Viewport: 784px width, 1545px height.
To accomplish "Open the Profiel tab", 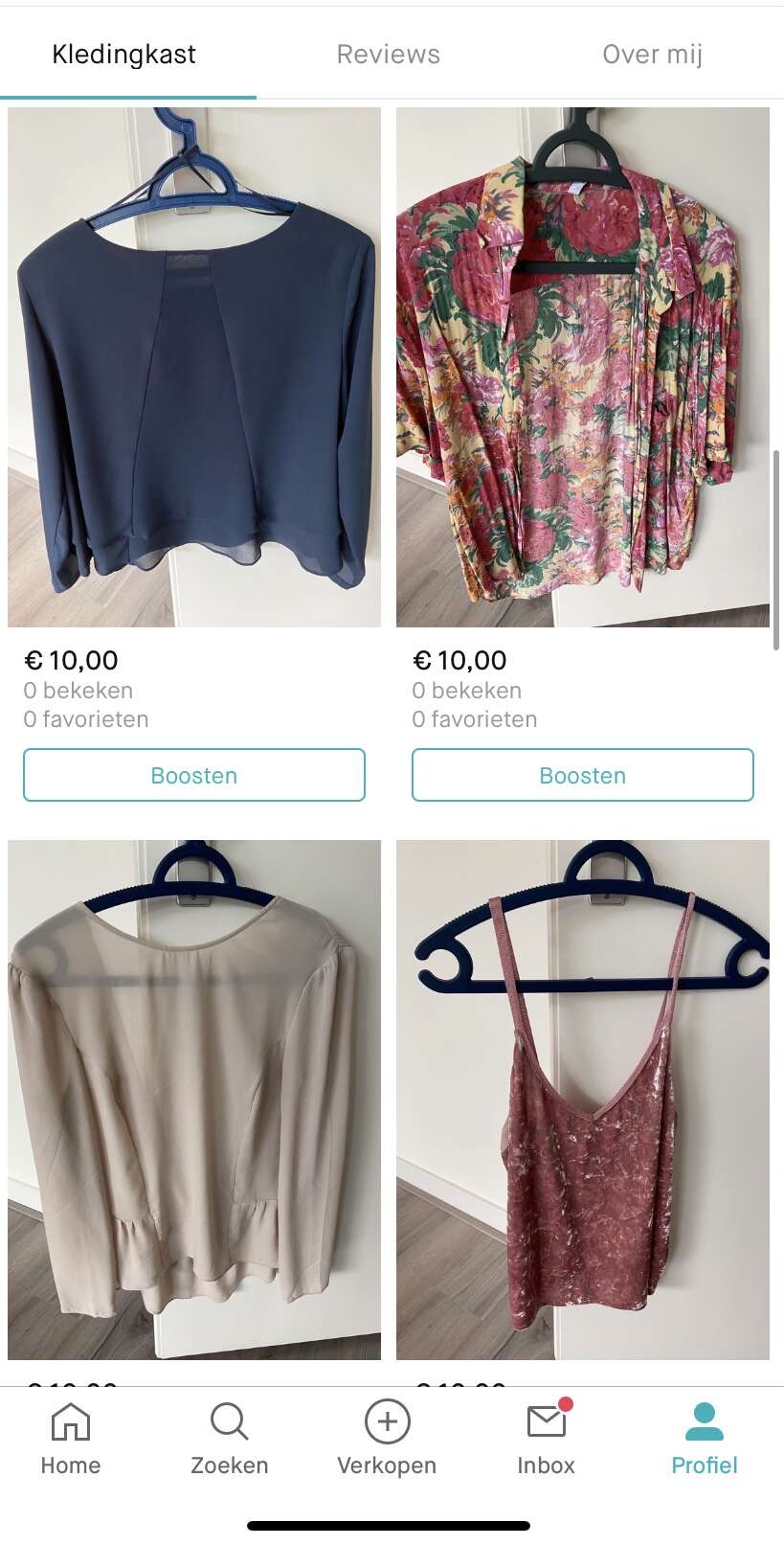I will click(705, 1438).
